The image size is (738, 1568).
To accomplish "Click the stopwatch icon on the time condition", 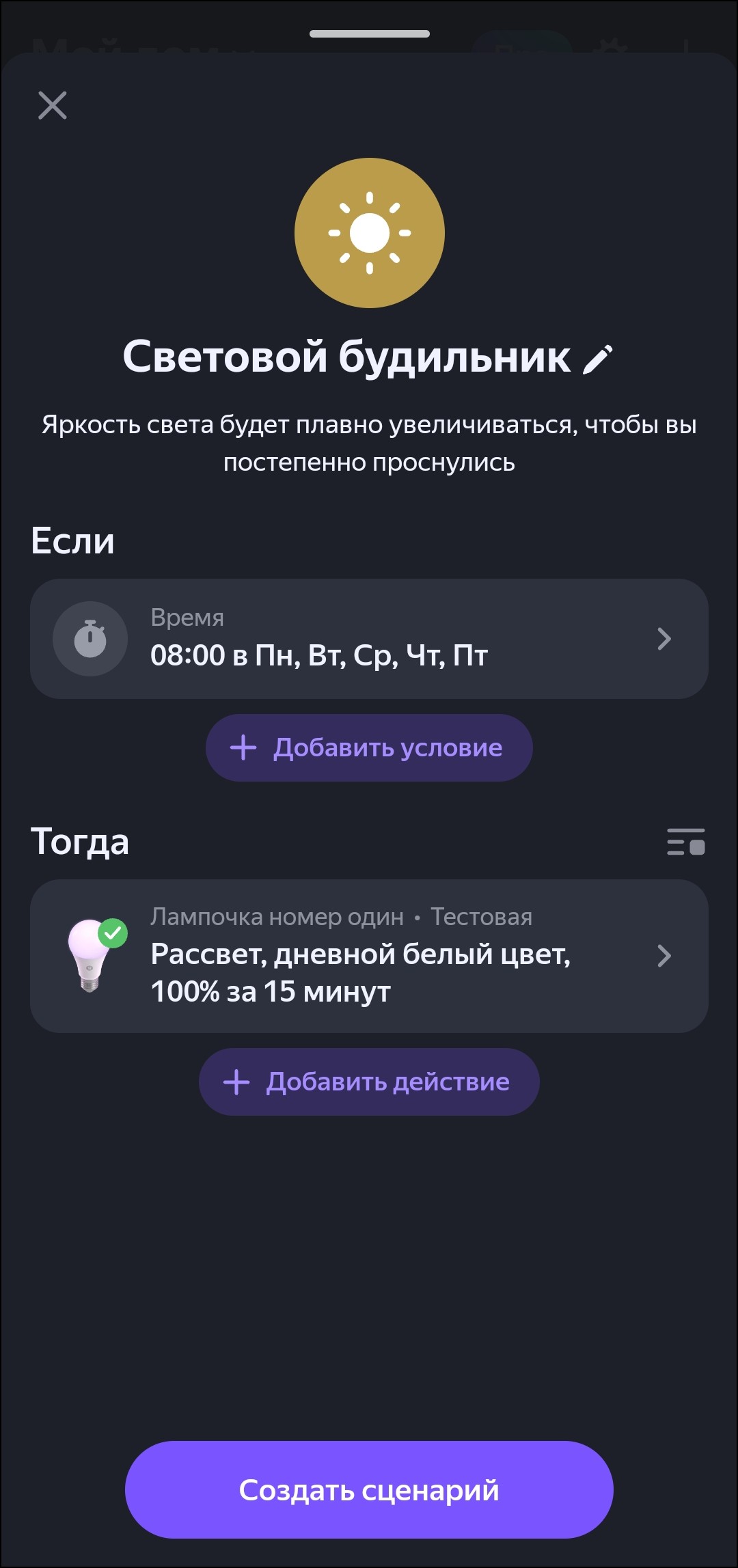I will coord(90,637).
